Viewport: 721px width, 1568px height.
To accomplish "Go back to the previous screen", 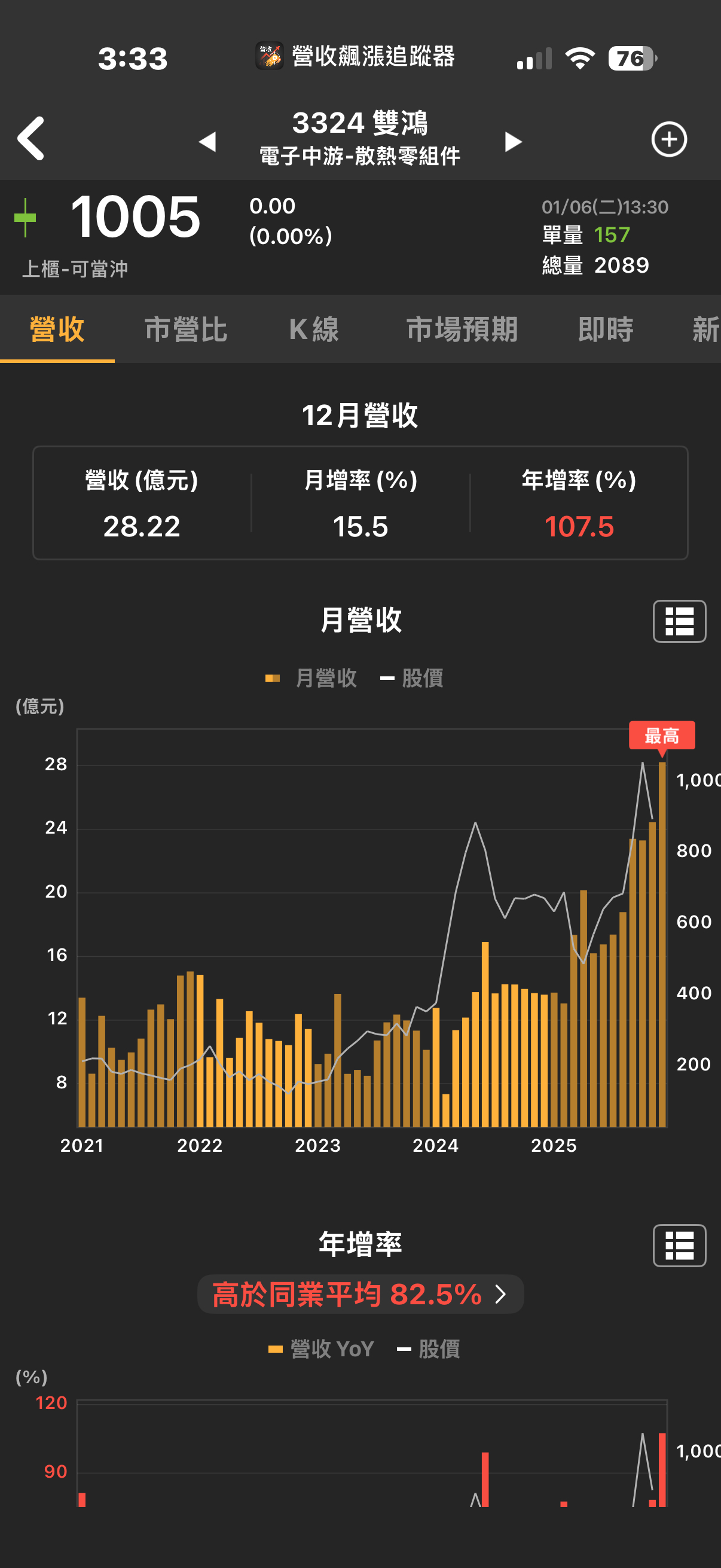I will (x=31, y=139).
